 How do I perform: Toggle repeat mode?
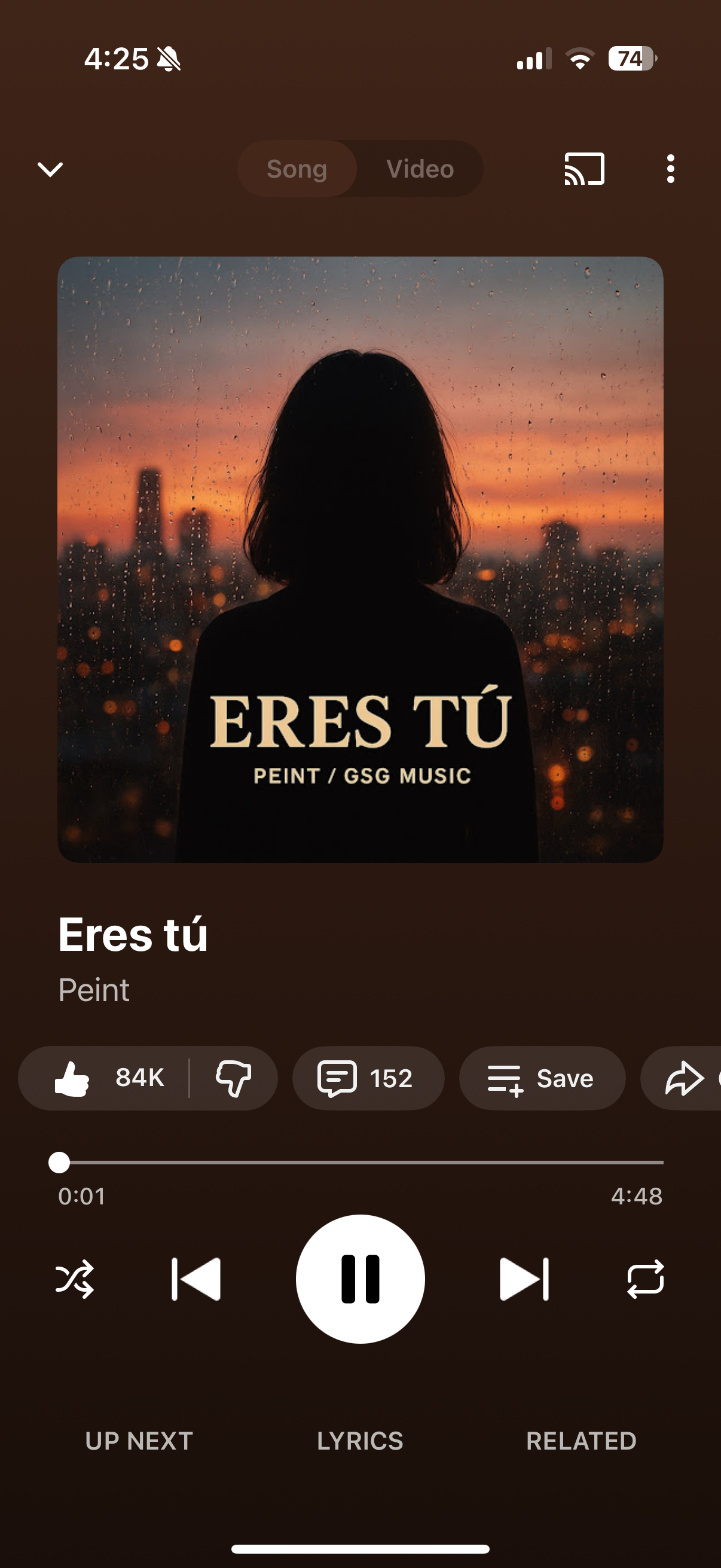tap(645, 1279)
